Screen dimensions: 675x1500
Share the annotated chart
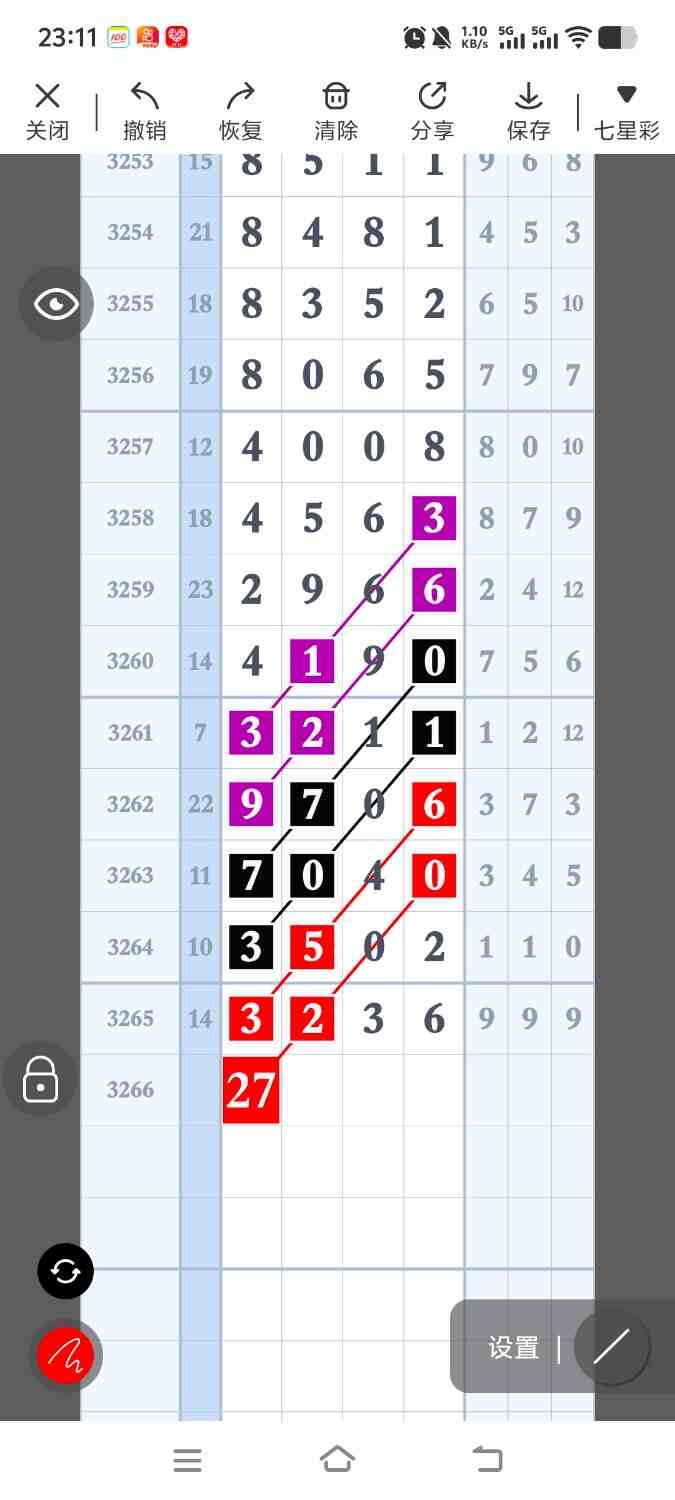432,111
